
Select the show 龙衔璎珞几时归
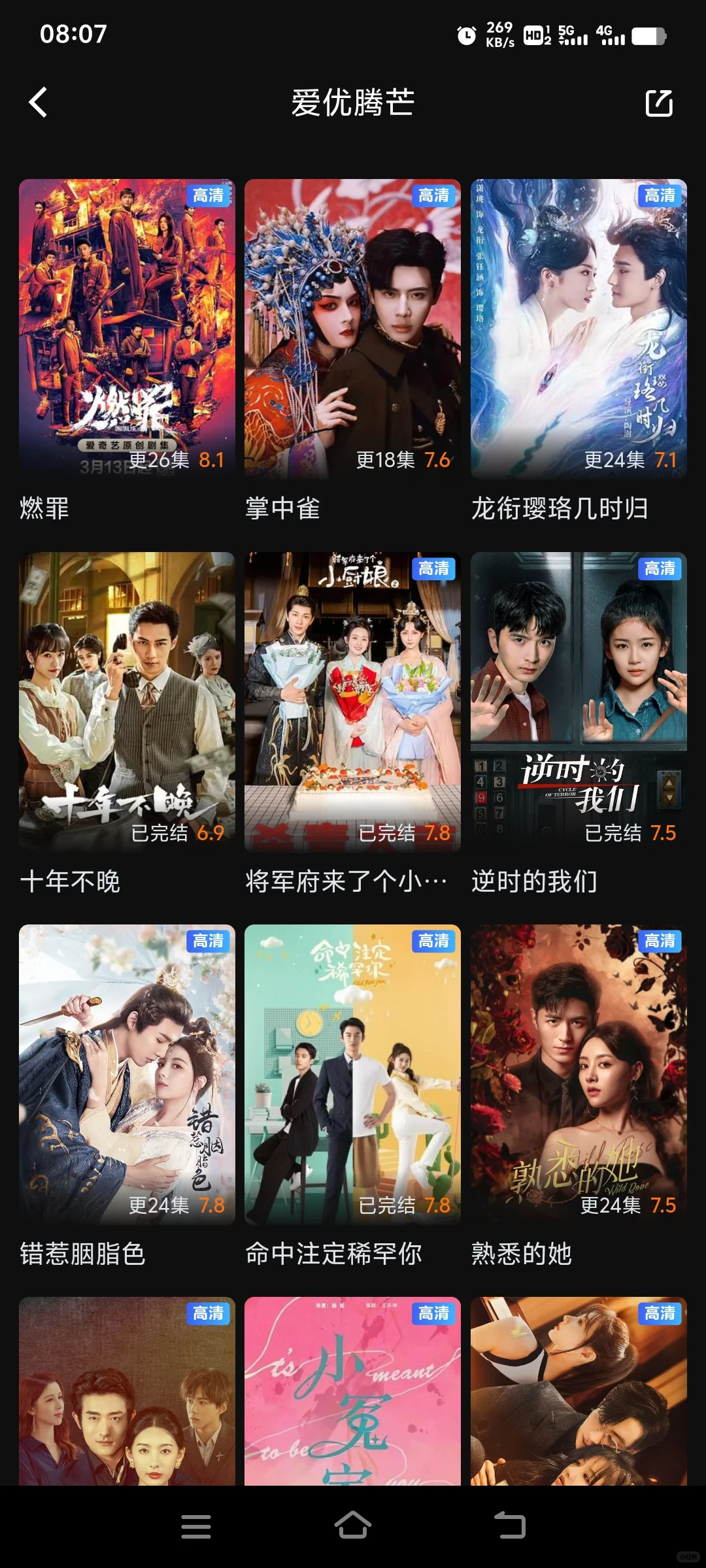[579, 329]
